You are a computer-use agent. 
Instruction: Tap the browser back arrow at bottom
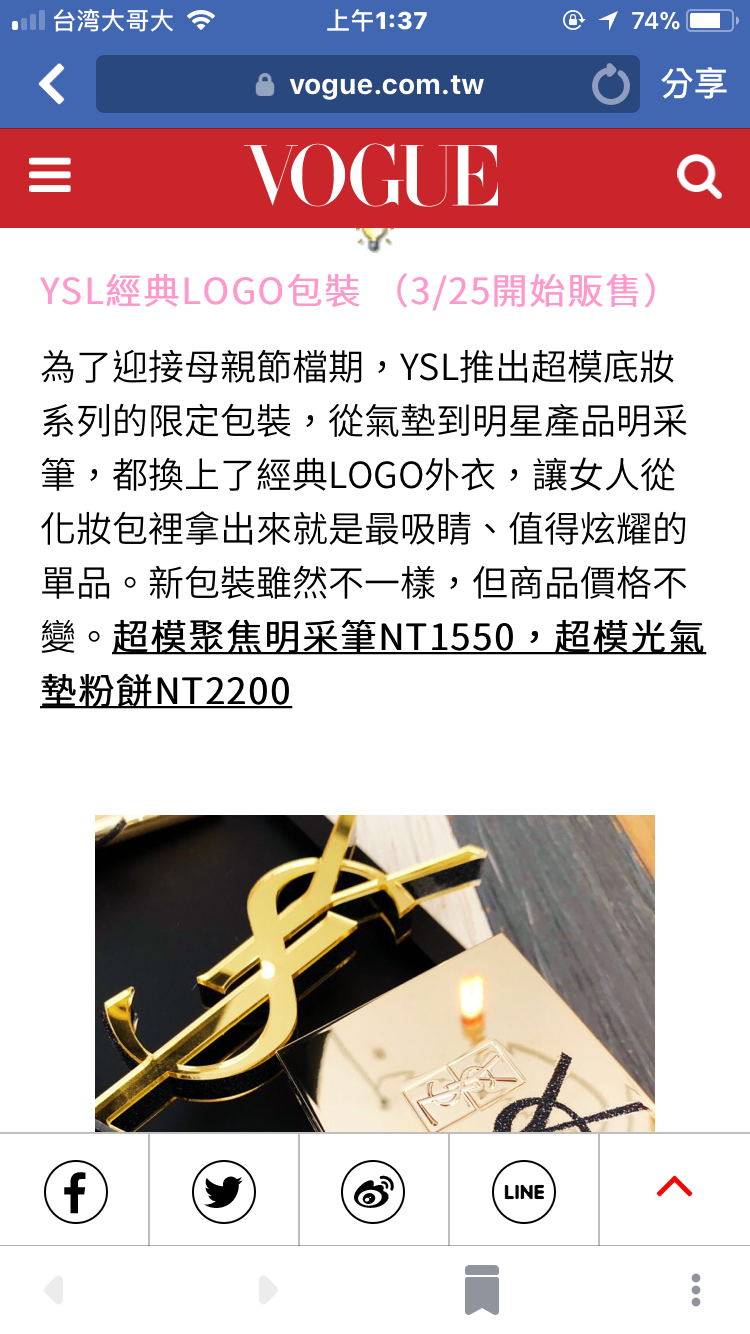pyautogui.click(x=54, y=1290)
